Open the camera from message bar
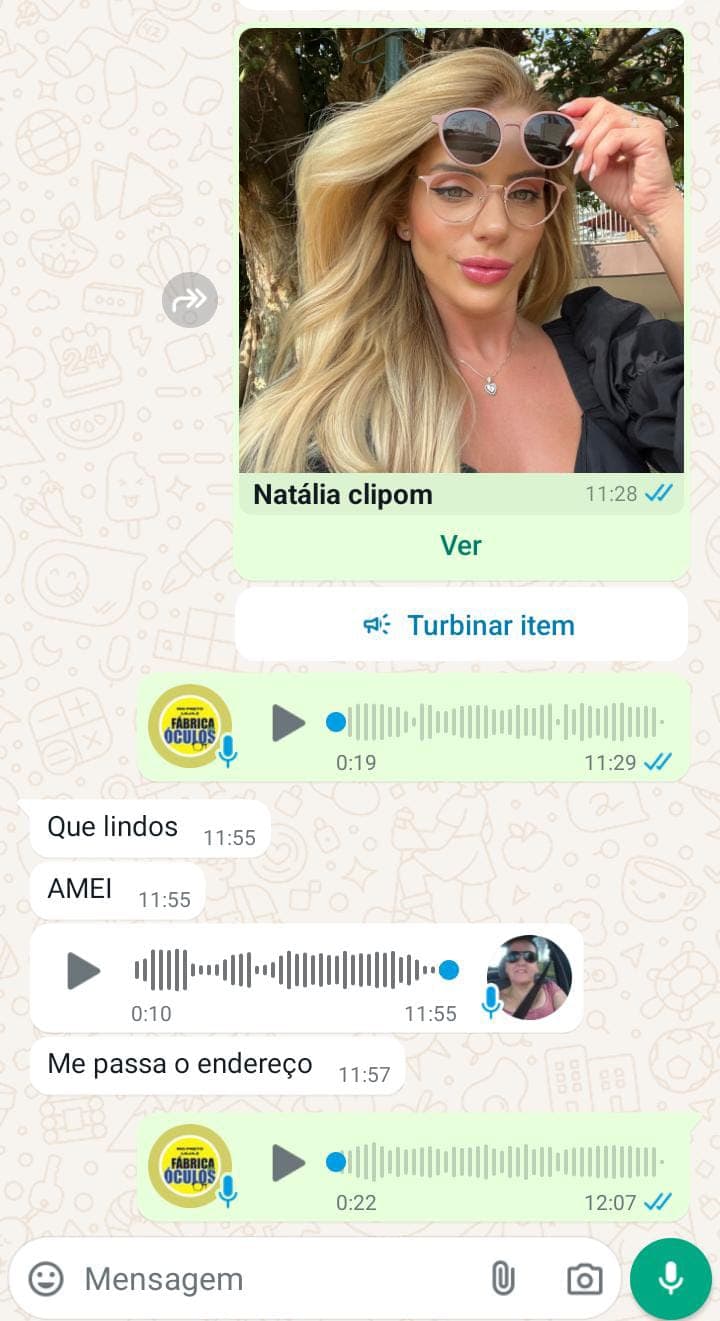The height and width of the screenshot is (1321, 720). tap(584, 1279)
